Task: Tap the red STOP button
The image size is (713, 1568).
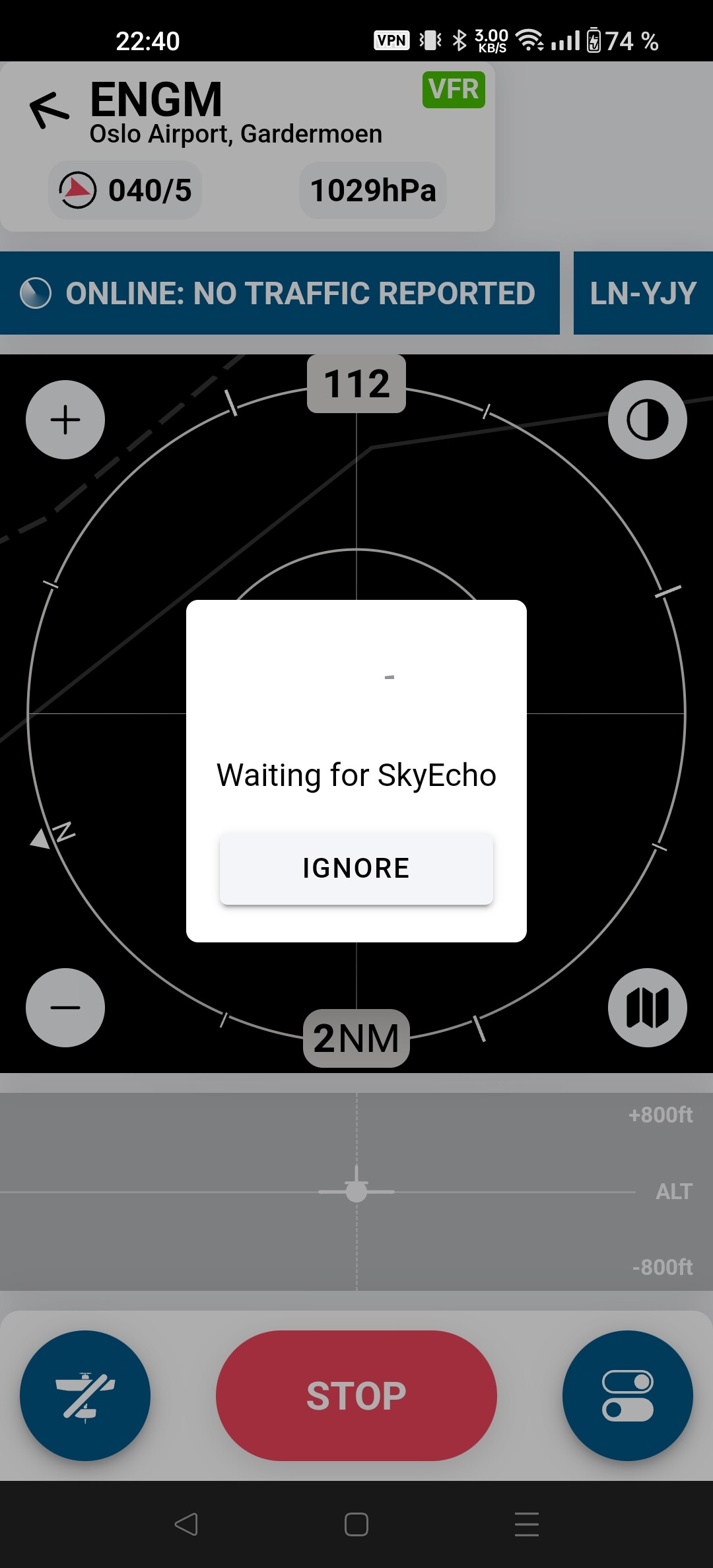Action: [x=356, y=1396]
